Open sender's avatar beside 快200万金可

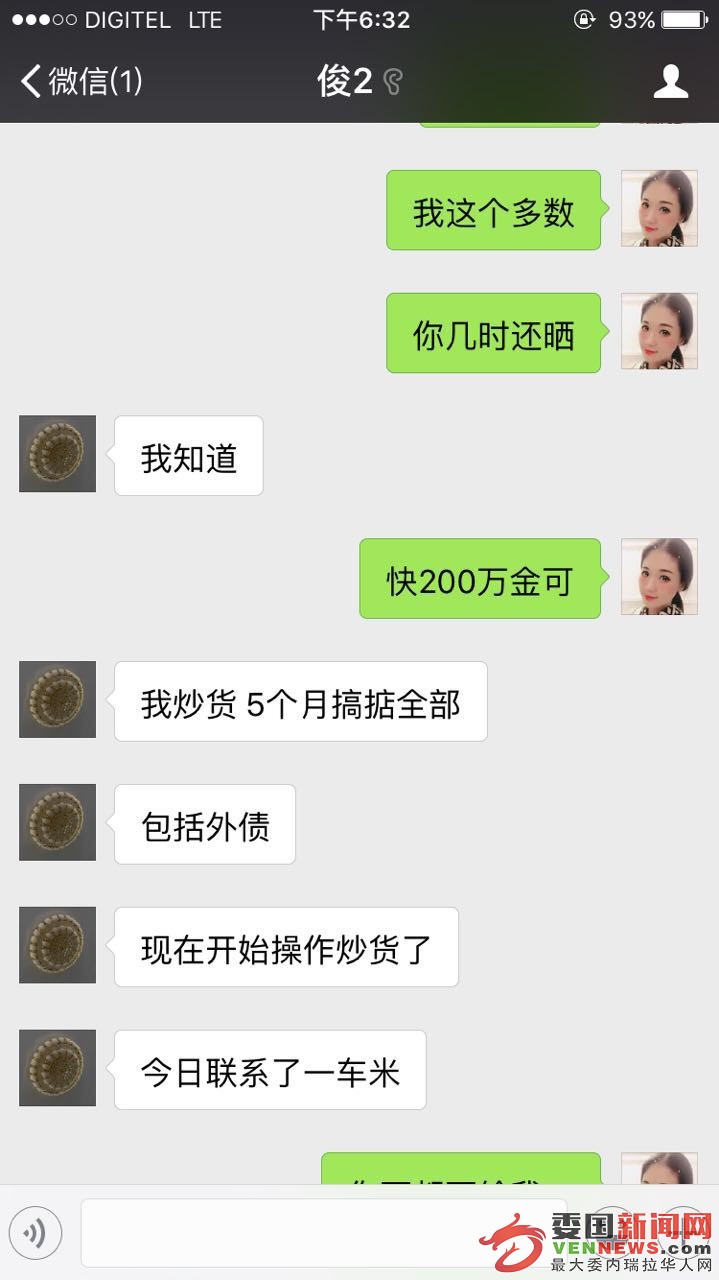pos(658,577)
